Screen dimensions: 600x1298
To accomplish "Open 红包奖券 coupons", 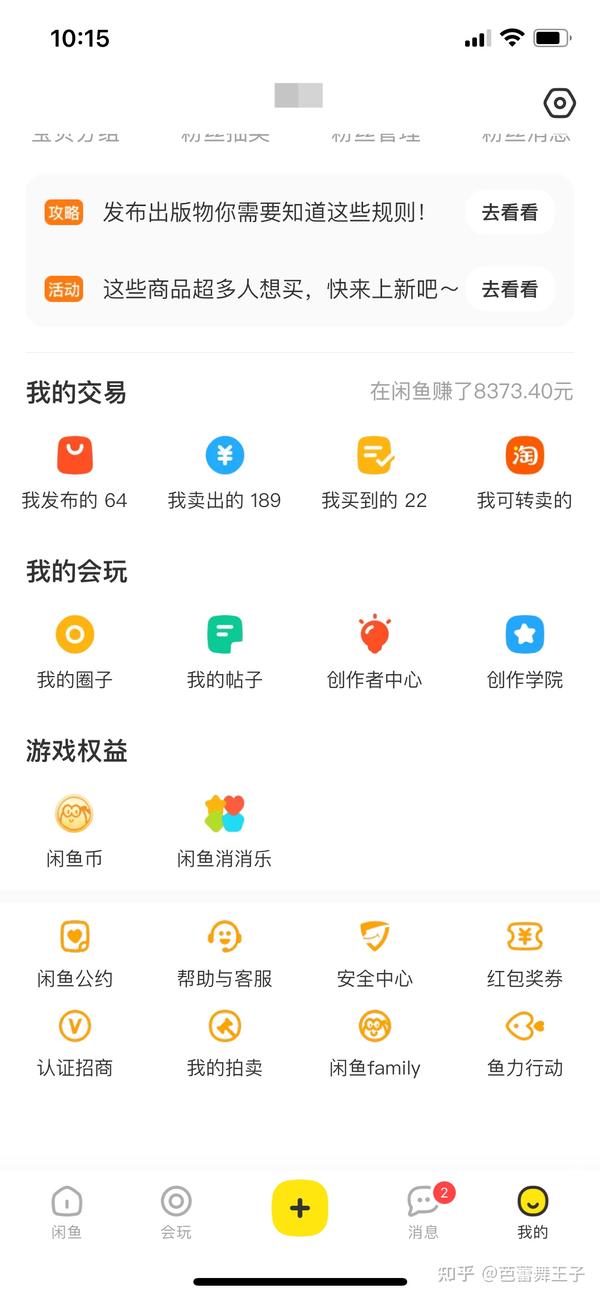I will 525,952.
